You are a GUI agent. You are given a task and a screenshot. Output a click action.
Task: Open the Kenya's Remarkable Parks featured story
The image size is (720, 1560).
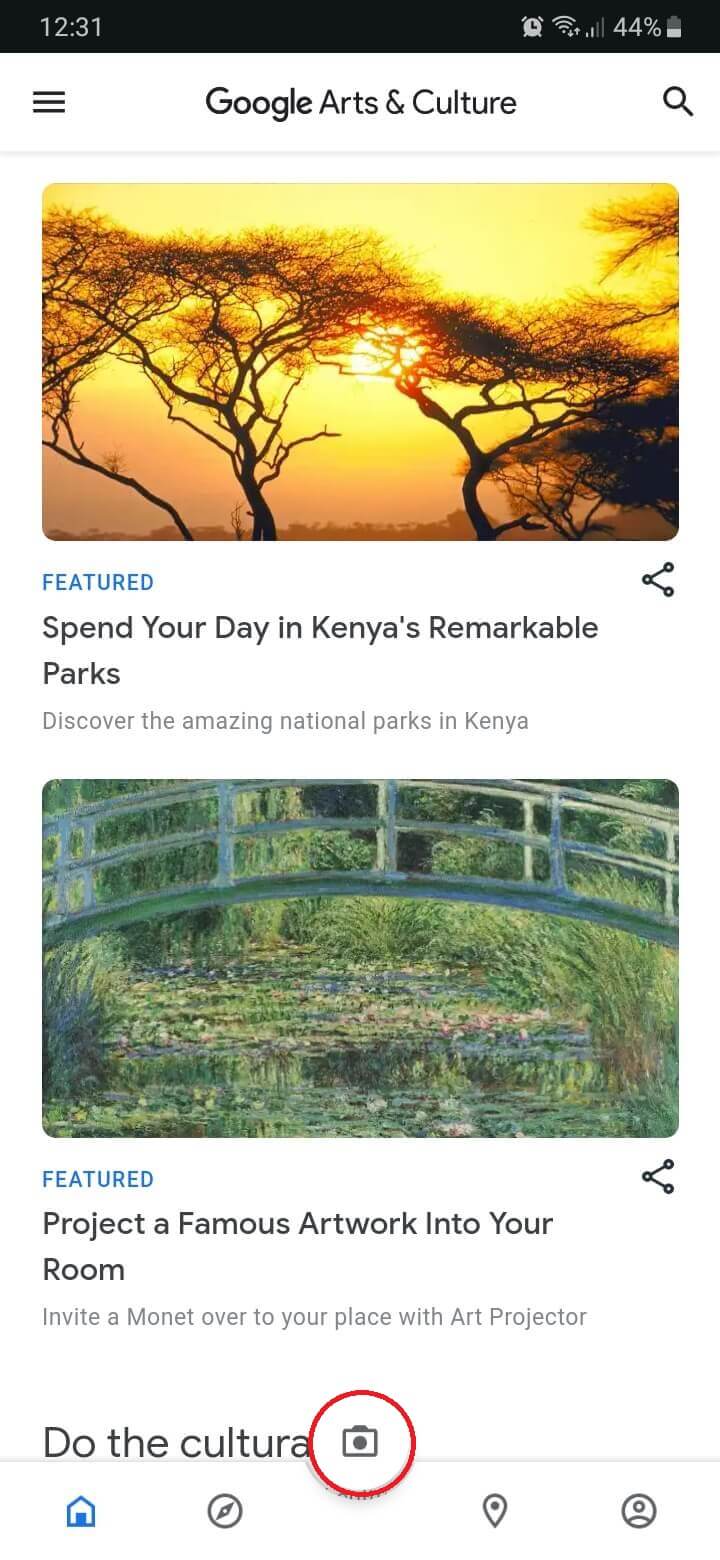(x=360, y=362)
